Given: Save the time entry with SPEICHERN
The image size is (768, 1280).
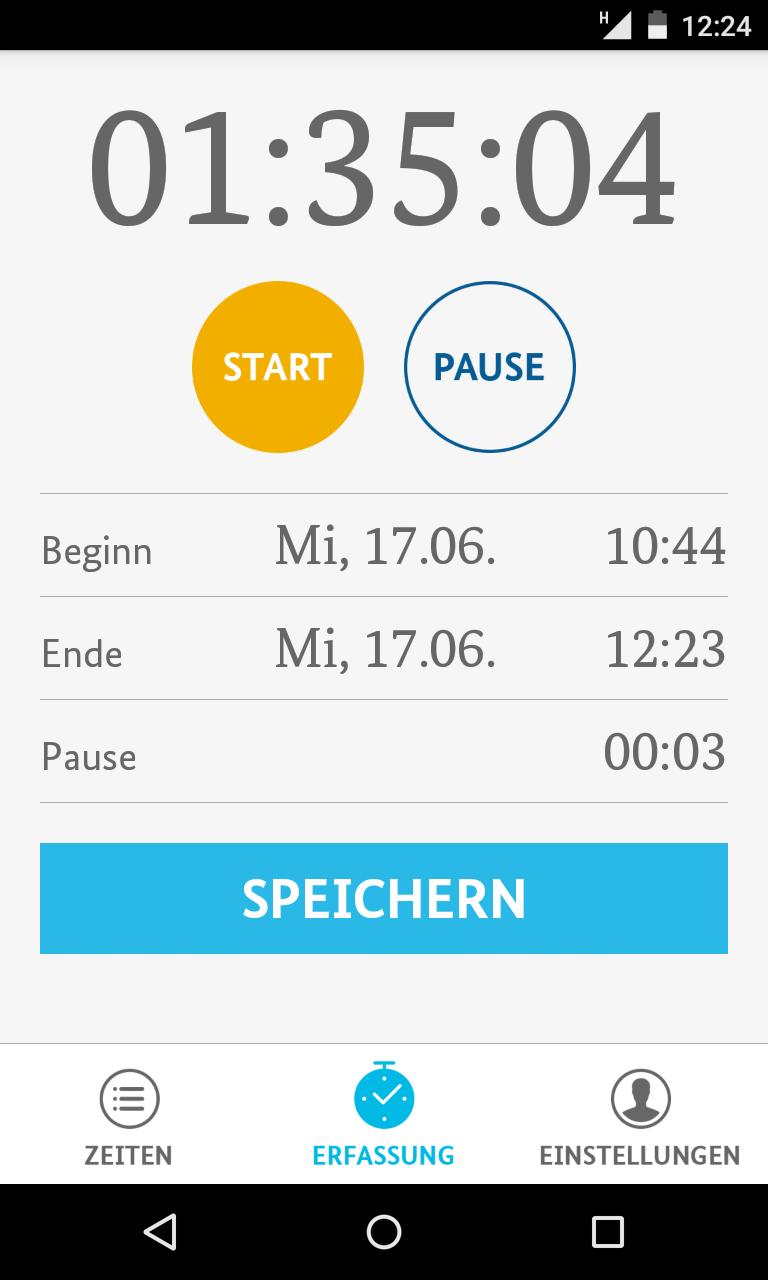Looking at the screenshot, I should 383,897.
